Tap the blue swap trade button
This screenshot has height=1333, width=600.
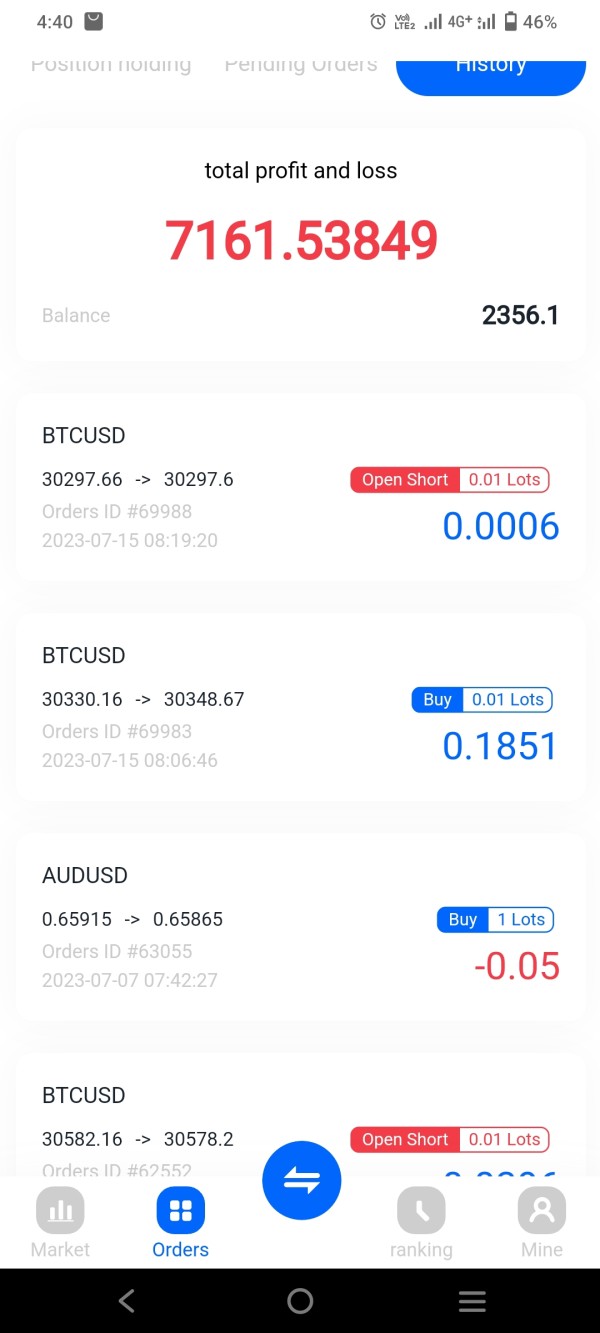coord(301,1180)
